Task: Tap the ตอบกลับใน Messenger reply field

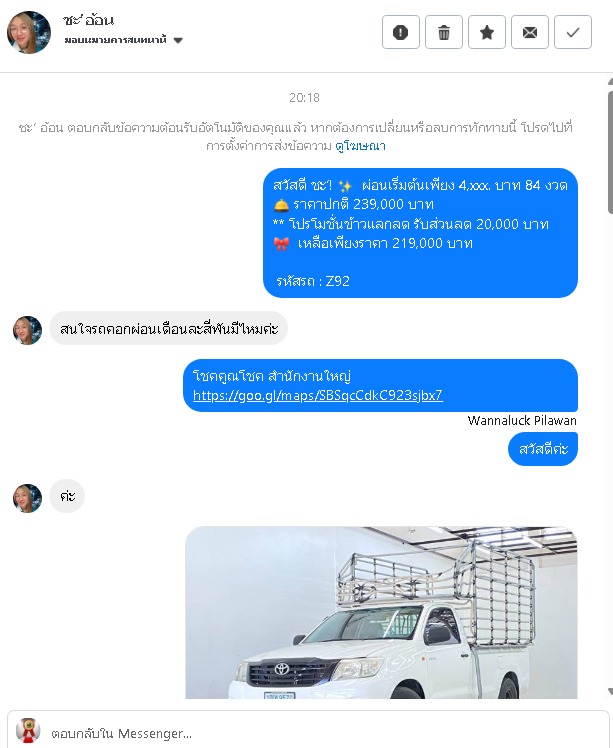Action: 320,733
